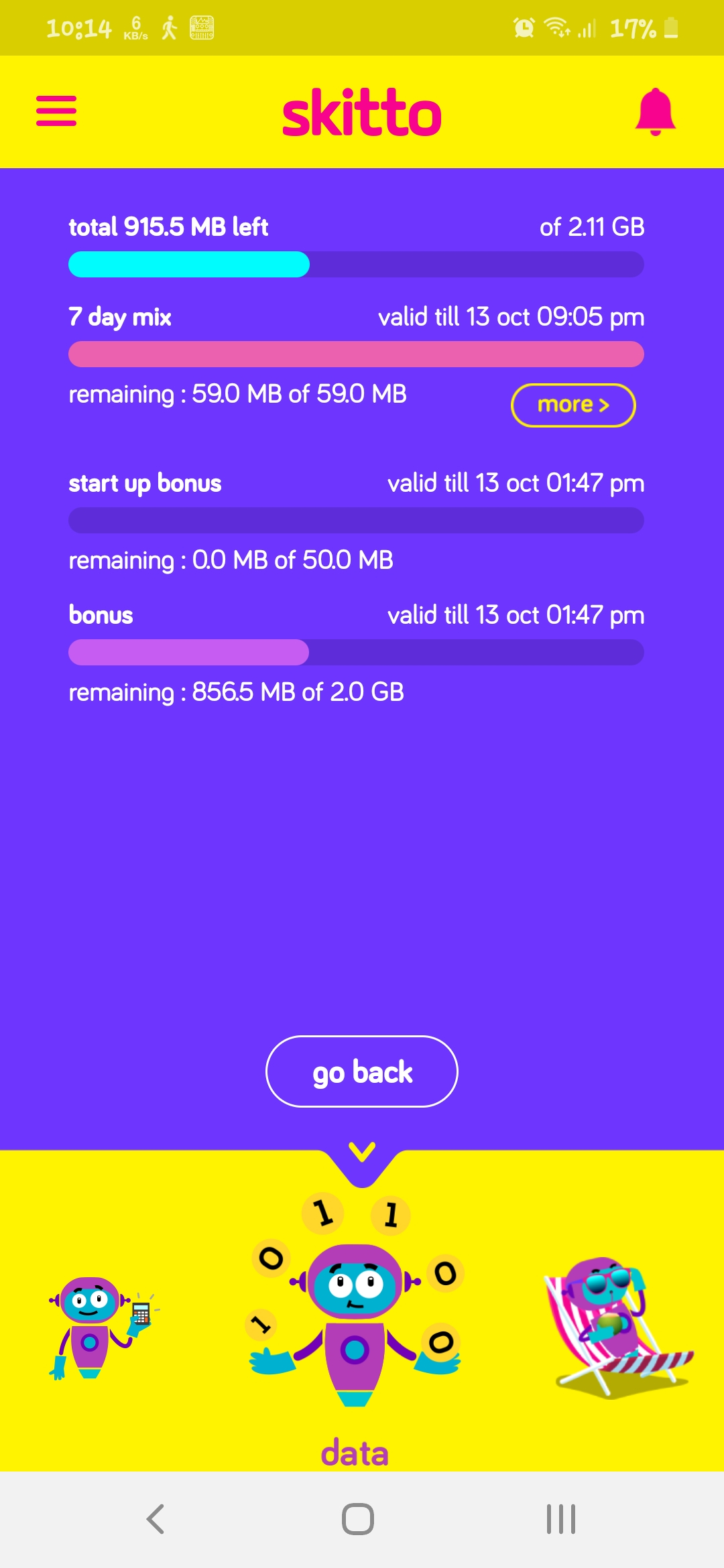Collapse the panel with the yellow down chevron
This screenshot has width=724, height=1568.
[362, 1152]
